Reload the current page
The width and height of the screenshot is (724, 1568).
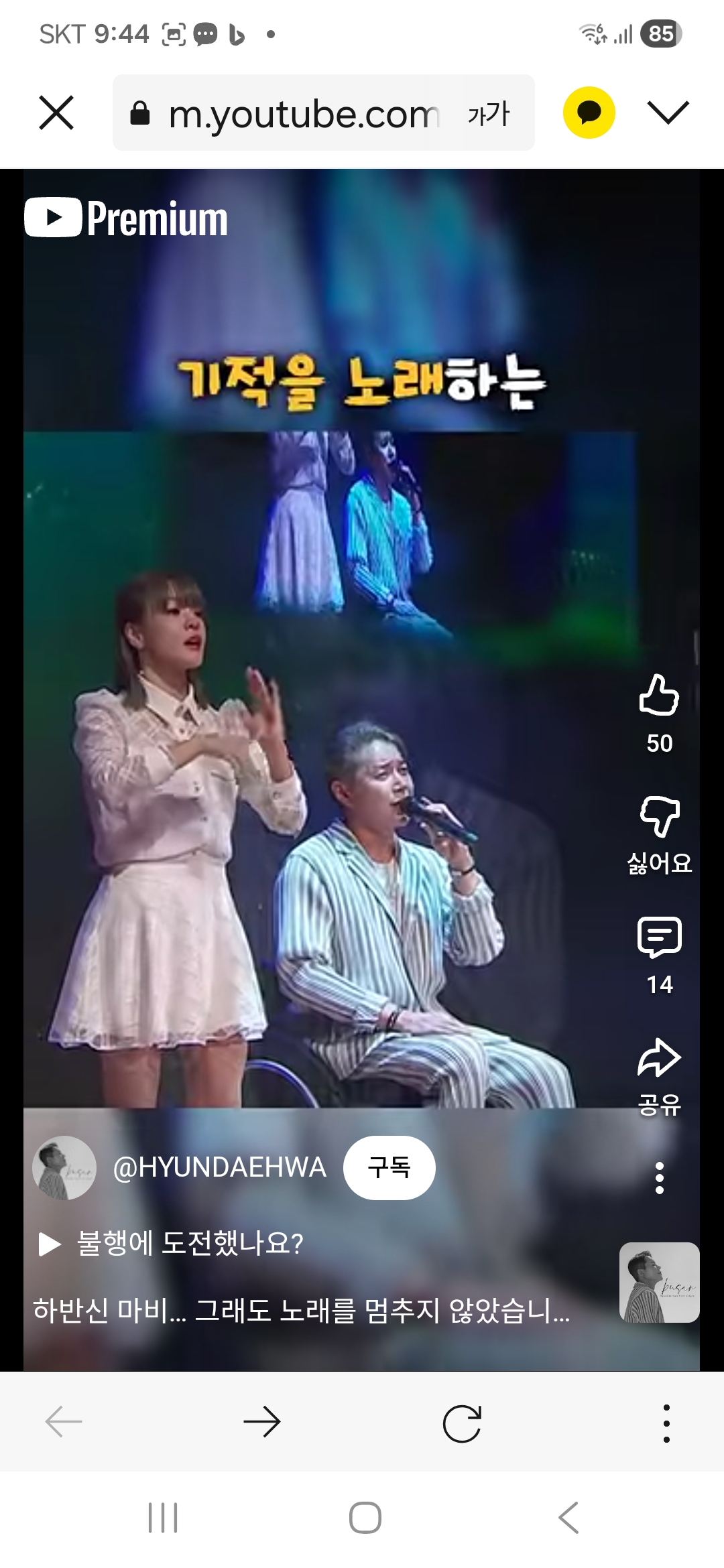(462, 1423)
